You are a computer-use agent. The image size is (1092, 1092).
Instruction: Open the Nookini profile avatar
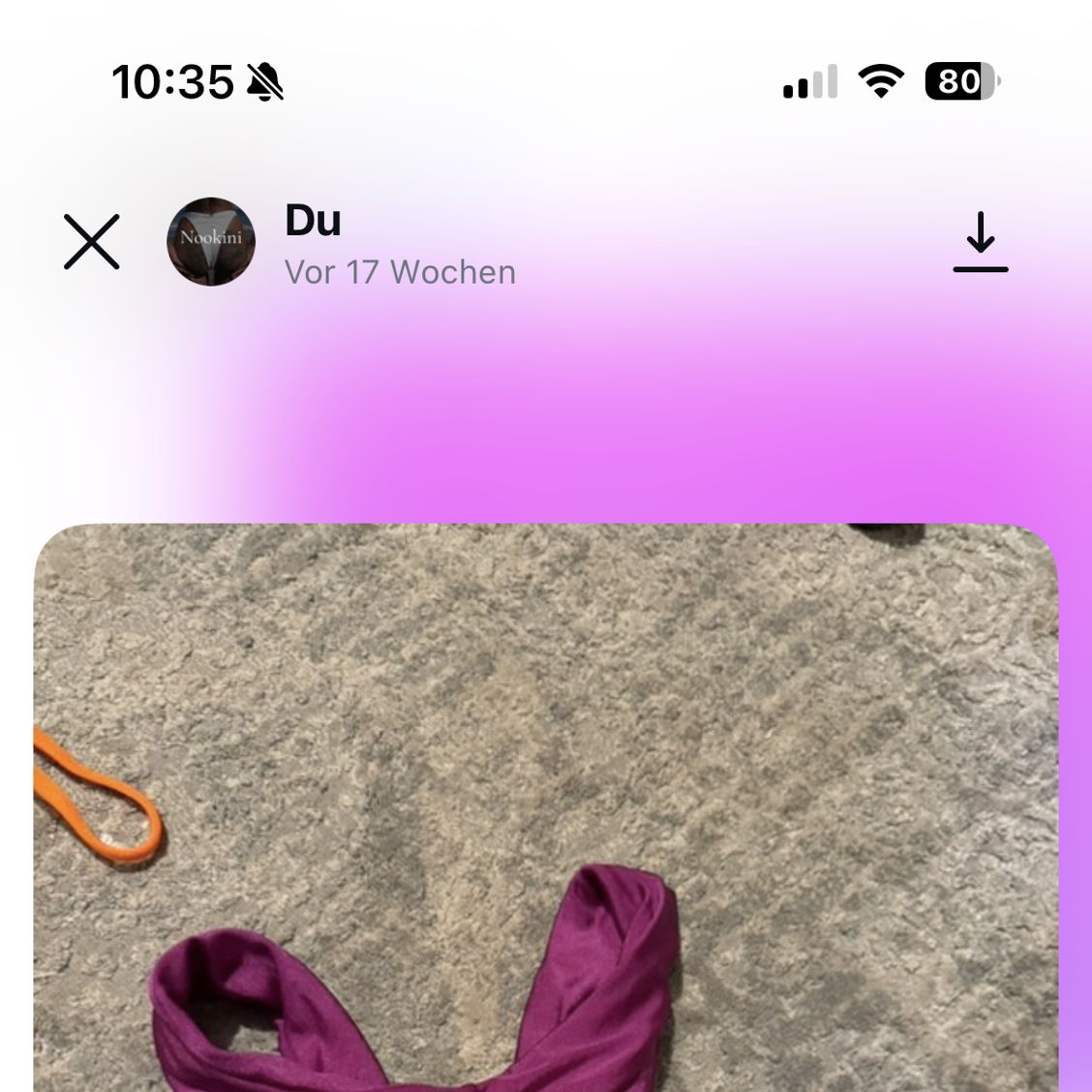pos(211,242)
